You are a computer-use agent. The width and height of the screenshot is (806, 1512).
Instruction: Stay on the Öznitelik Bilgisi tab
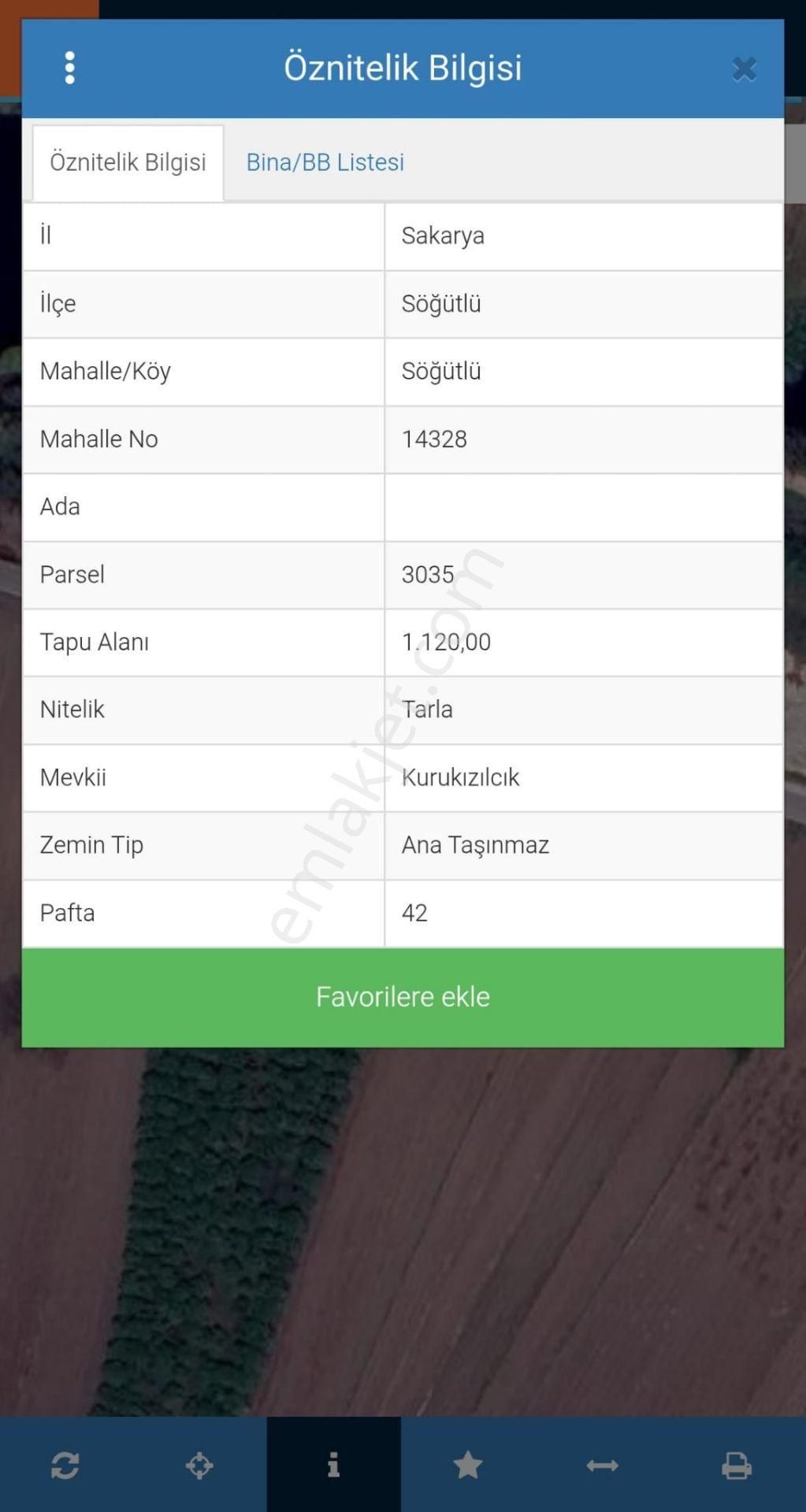point(128,162)
